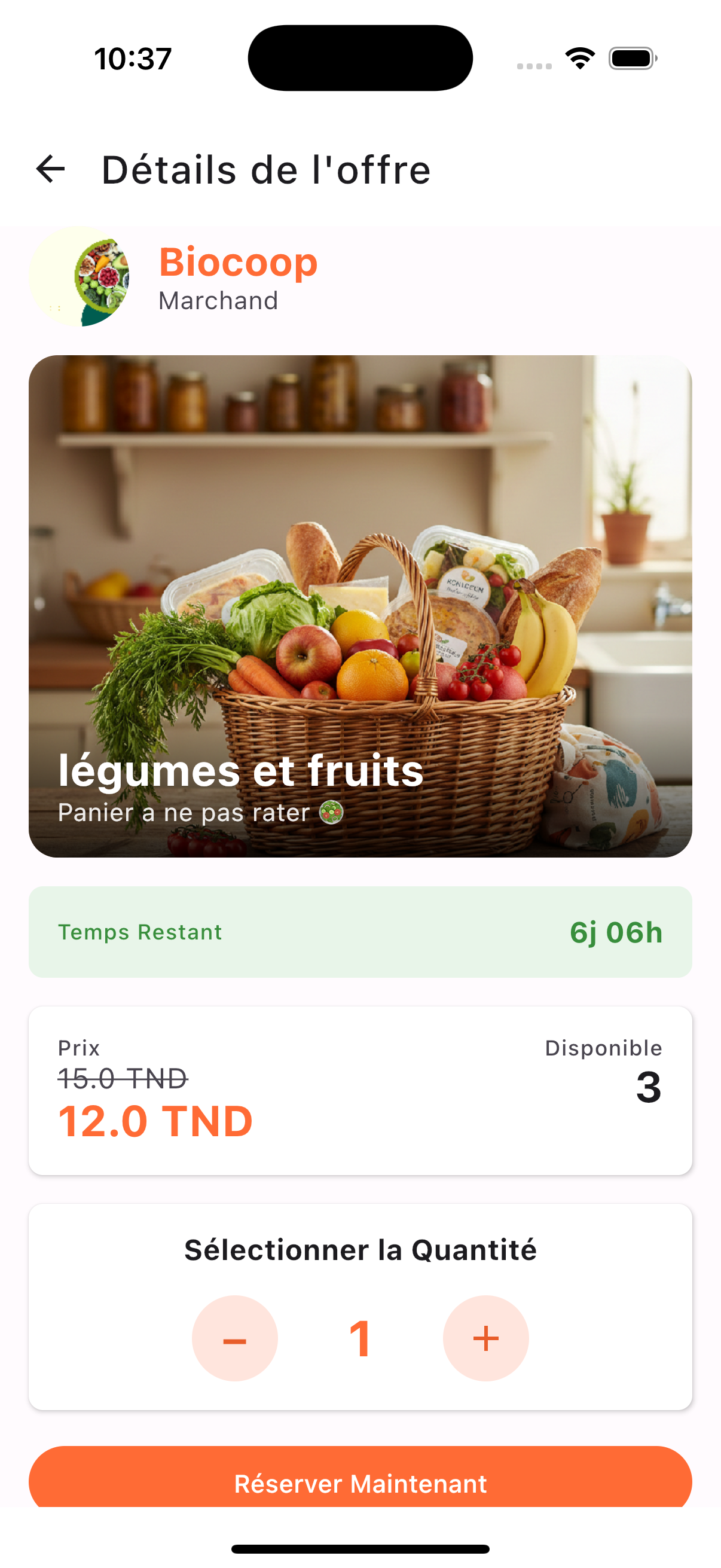Decrease the quantity with the minus button
The height and width of the screenshot is (1568, 721).
pyautogui.click(x=234, y=1338)
